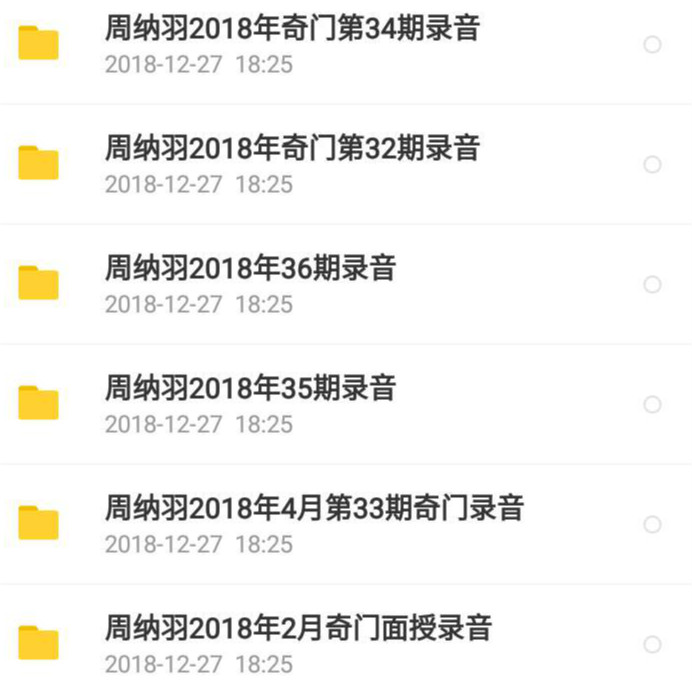Open folder 周纳羽2018年4月第33期奇门录音
The width and height of the screenshot is (692, 681).
[x=314, y=508]
